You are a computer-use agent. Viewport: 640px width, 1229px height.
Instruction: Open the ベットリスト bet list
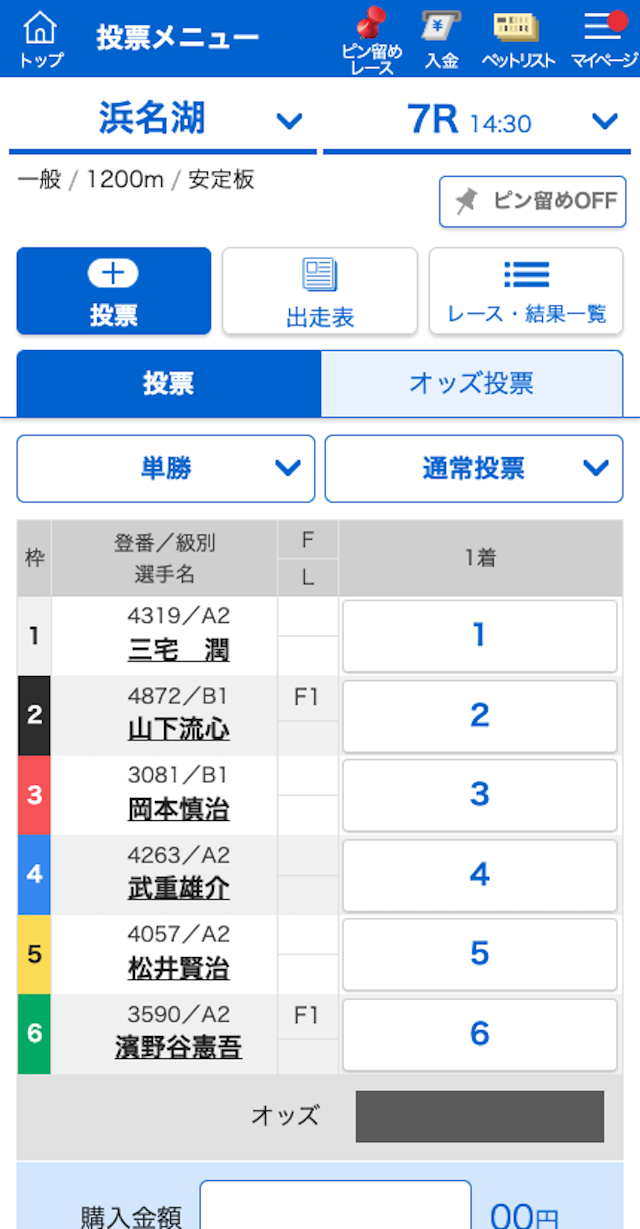pos(517,40)
